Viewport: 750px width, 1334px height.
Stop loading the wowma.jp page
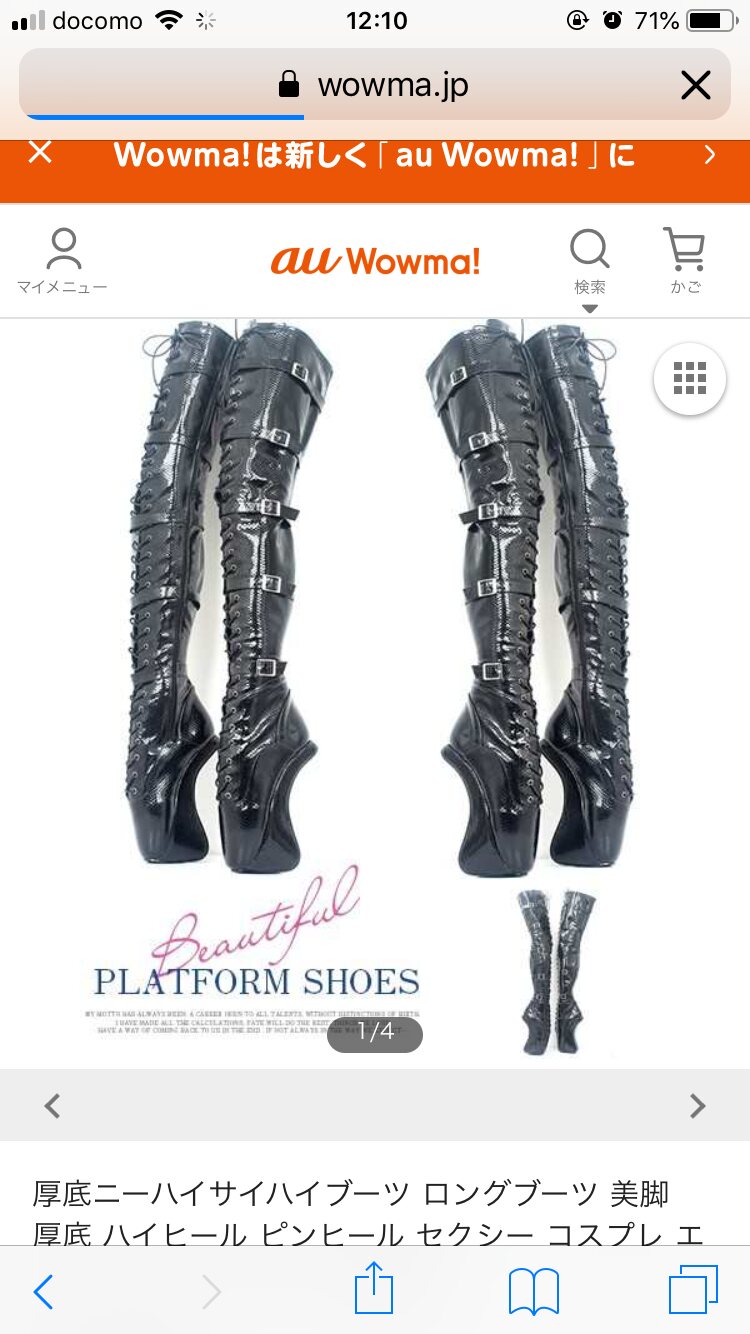pyautogui.click(x=695, y=86)
